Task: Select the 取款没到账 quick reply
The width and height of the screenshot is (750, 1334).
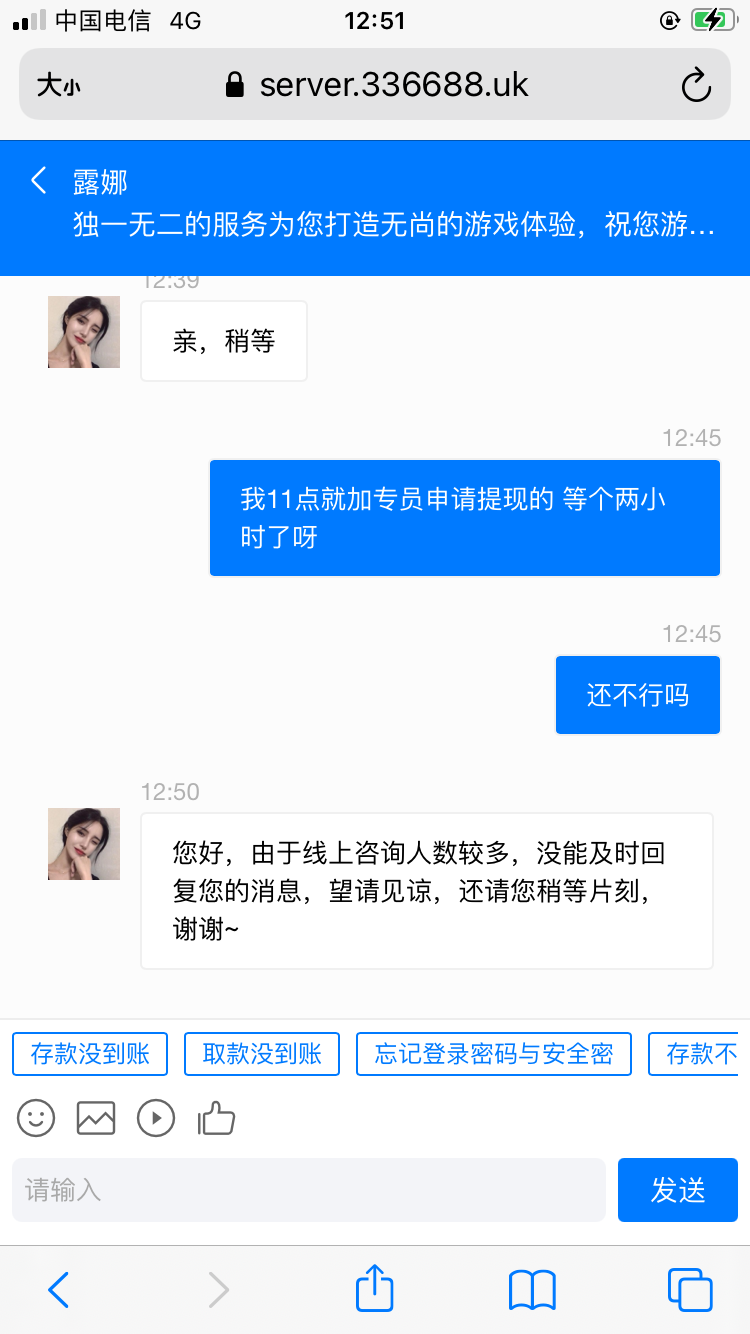Action: click(x=261, y=1053)
